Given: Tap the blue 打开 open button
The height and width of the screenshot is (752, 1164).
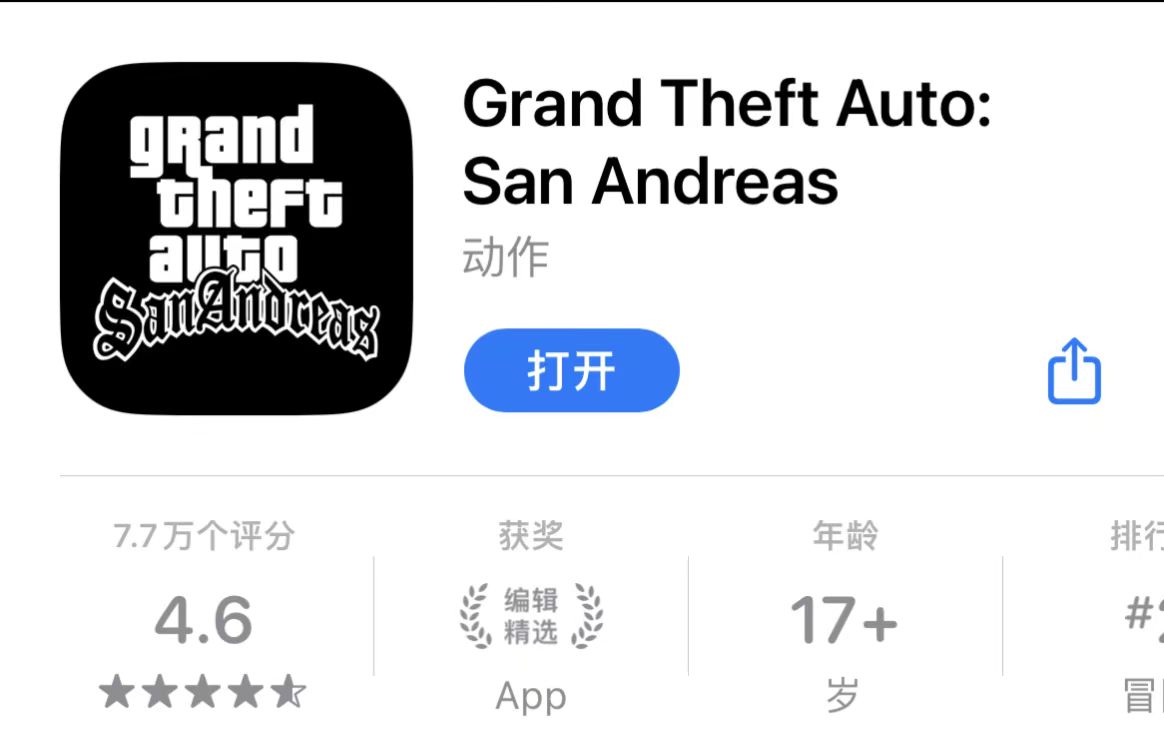Looking at the screenshot, I should (571, 371).
